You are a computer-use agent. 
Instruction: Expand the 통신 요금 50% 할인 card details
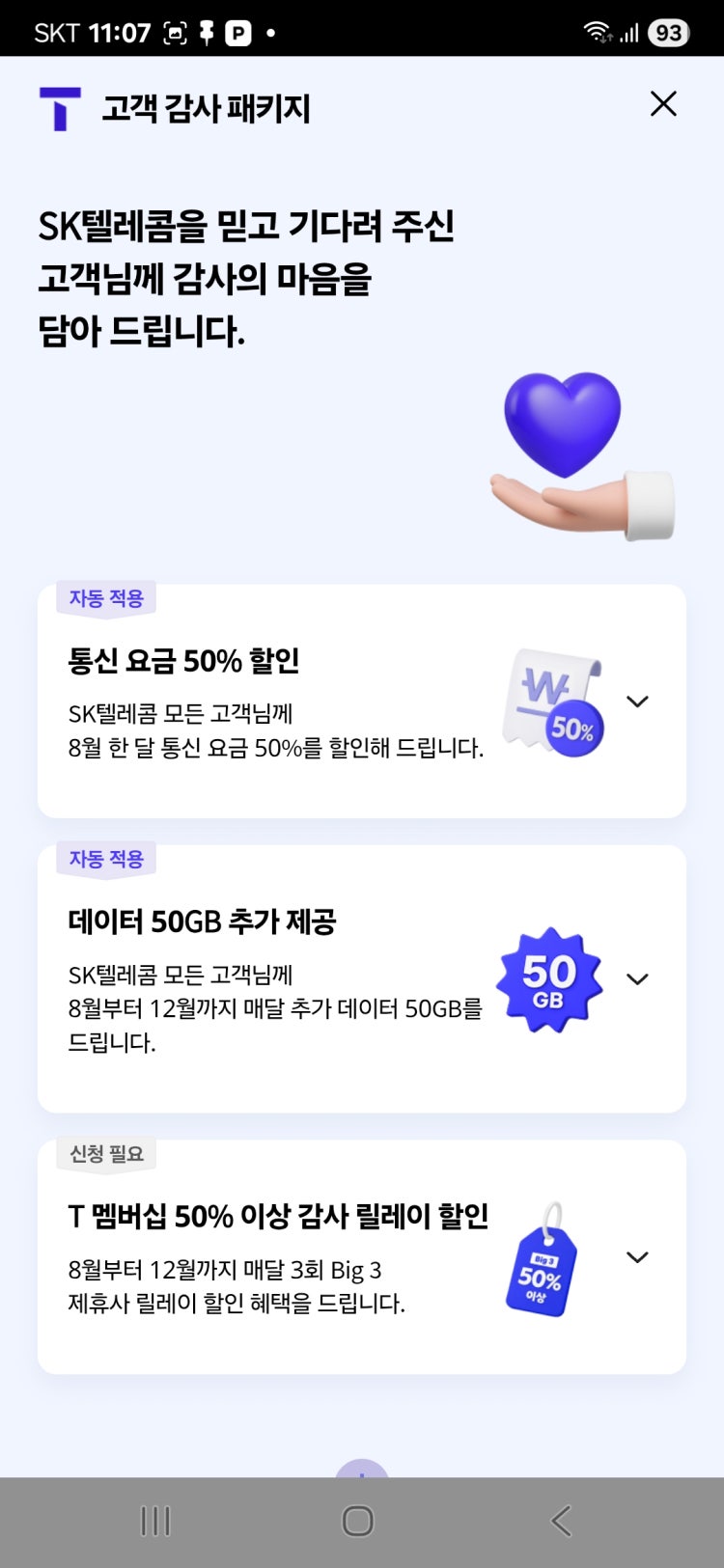pos(637,701)
